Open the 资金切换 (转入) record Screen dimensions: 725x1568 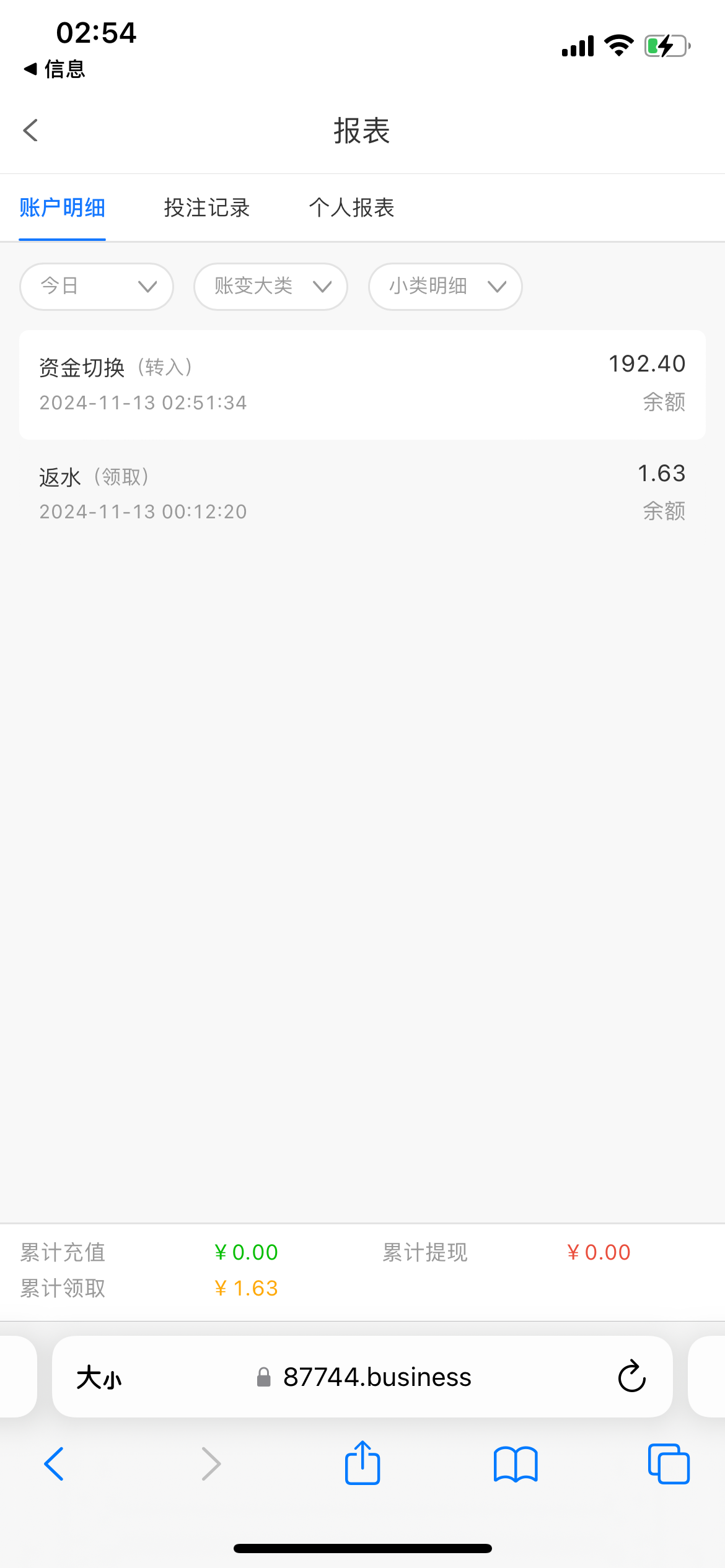(x=362, y=385)
